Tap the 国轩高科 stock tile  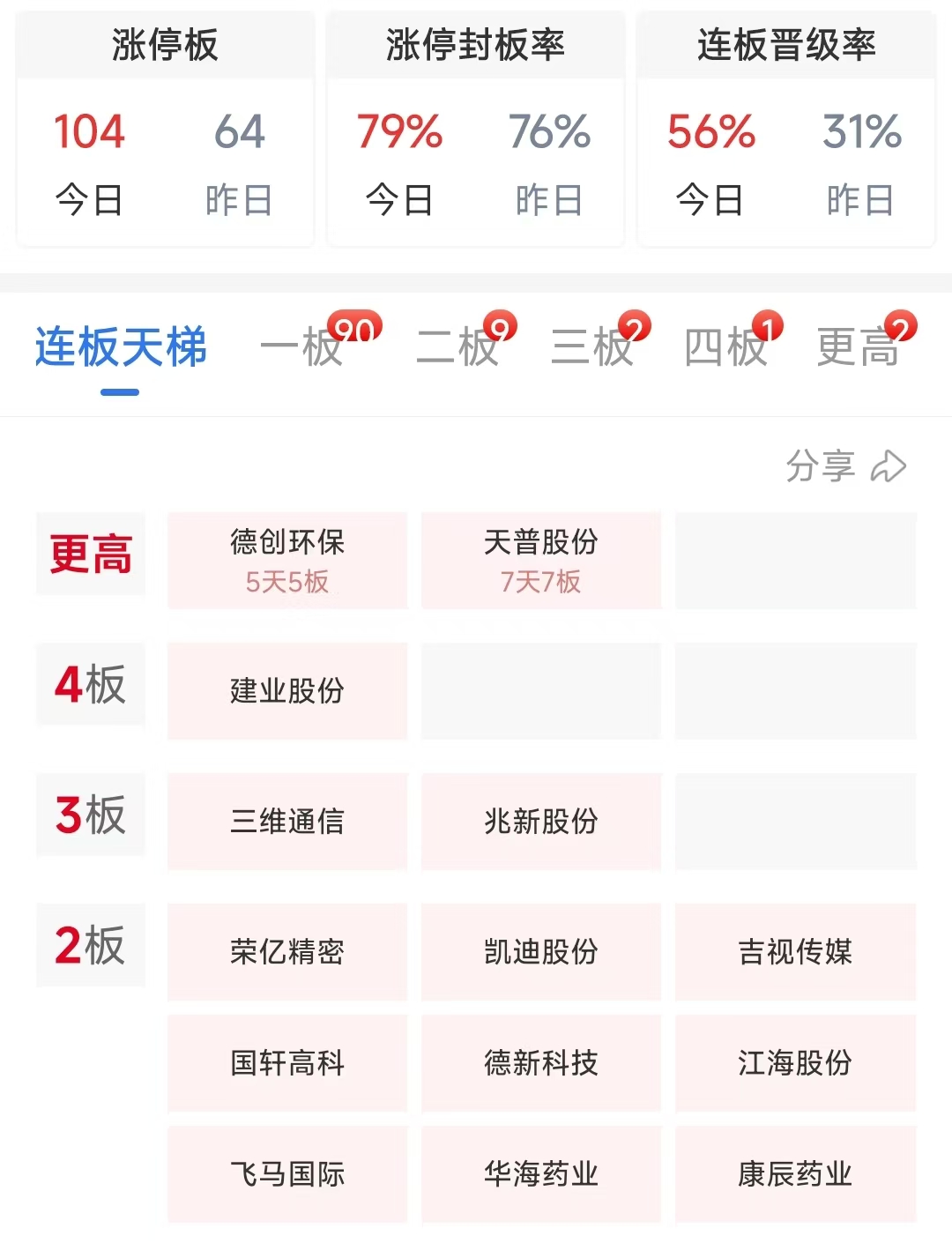[287, 1062]
